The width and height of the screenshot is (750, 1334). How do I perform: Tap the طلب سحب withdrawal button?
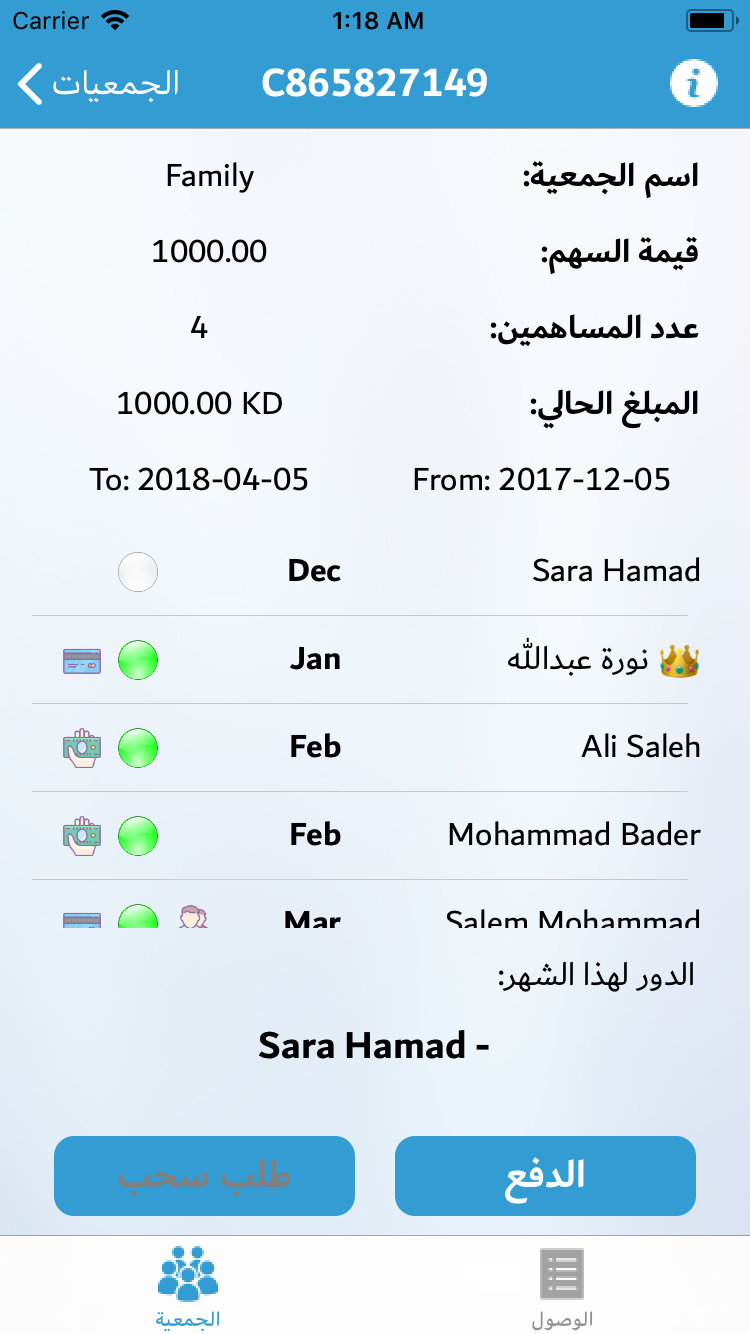tap(204, 1176)
